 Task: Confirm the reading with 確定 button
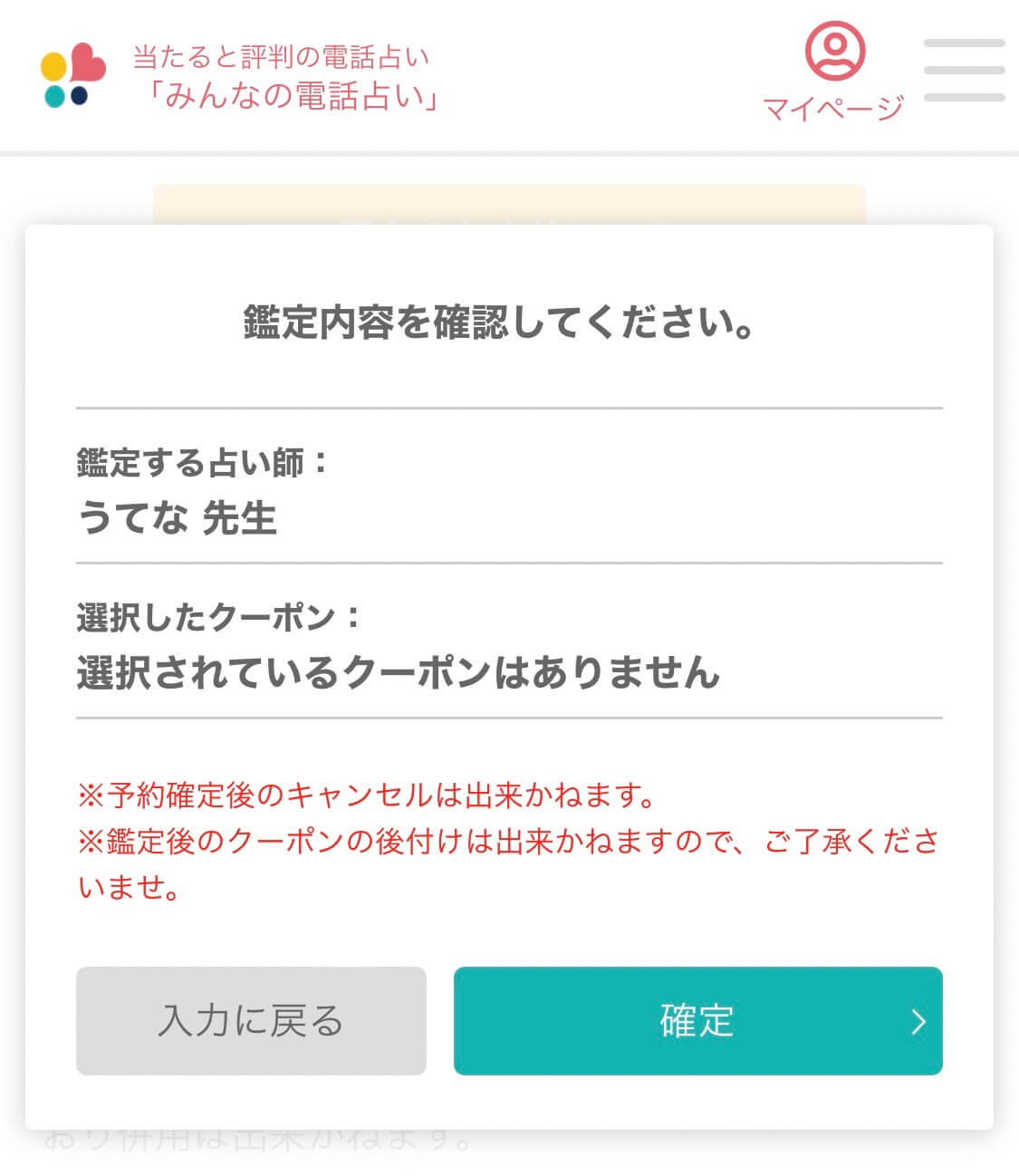(697, 1021)
